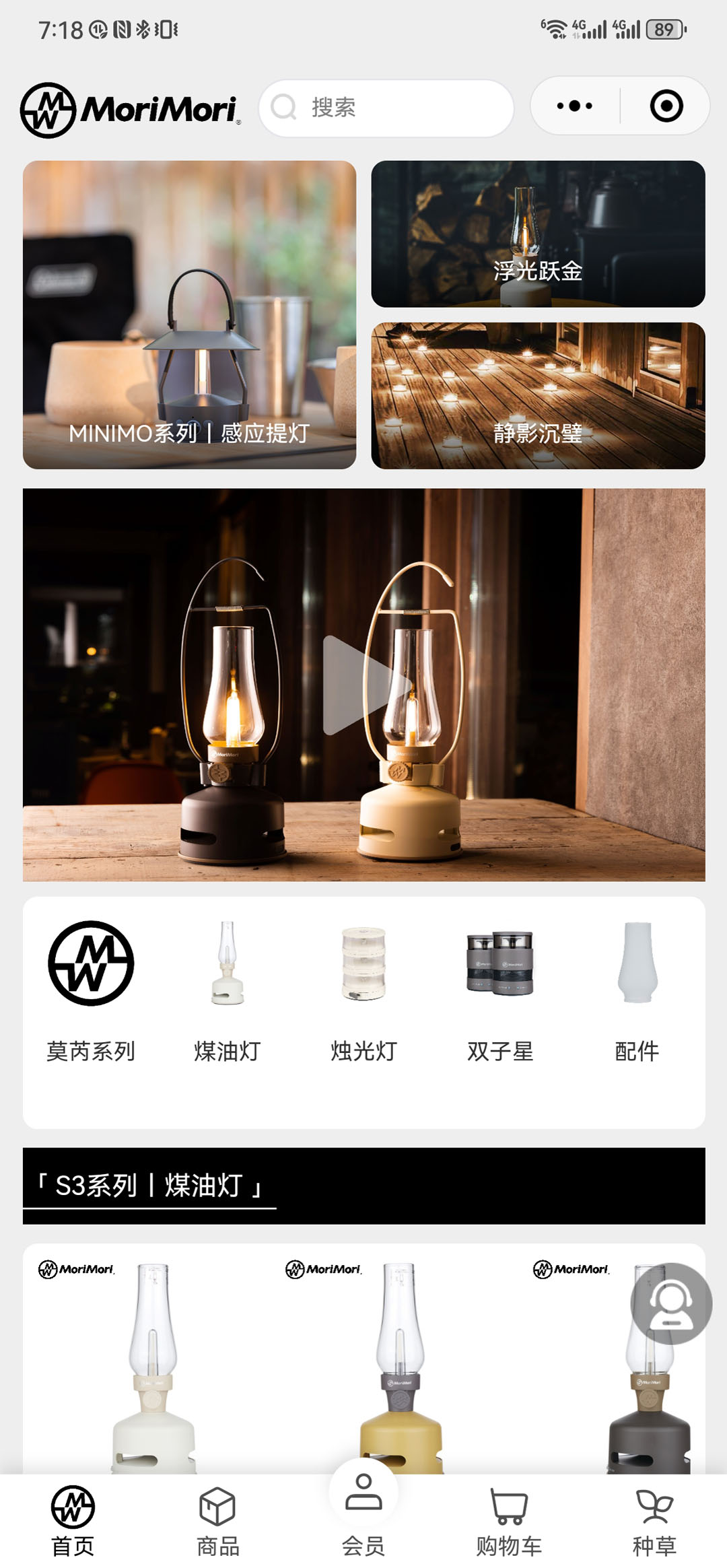This screenshot has width=727, height=1568.
Task: View the yellow kerosene lamp product
Action: (400, 1367)
